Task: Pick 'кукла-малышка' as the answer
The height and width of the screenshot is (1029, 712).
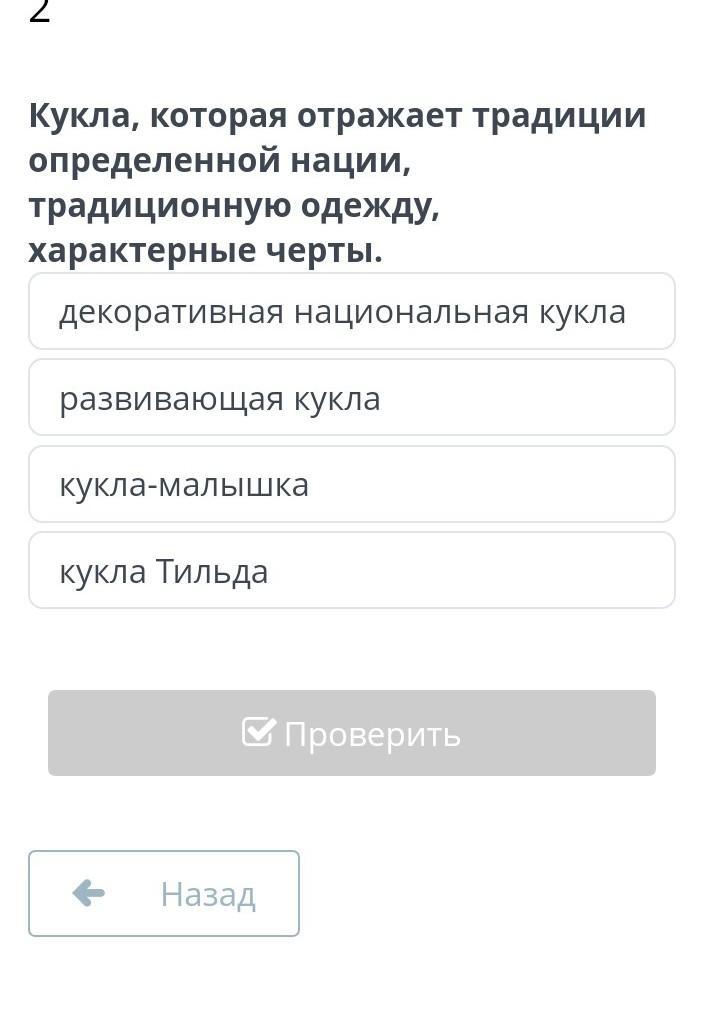Action: coord(351,485)
